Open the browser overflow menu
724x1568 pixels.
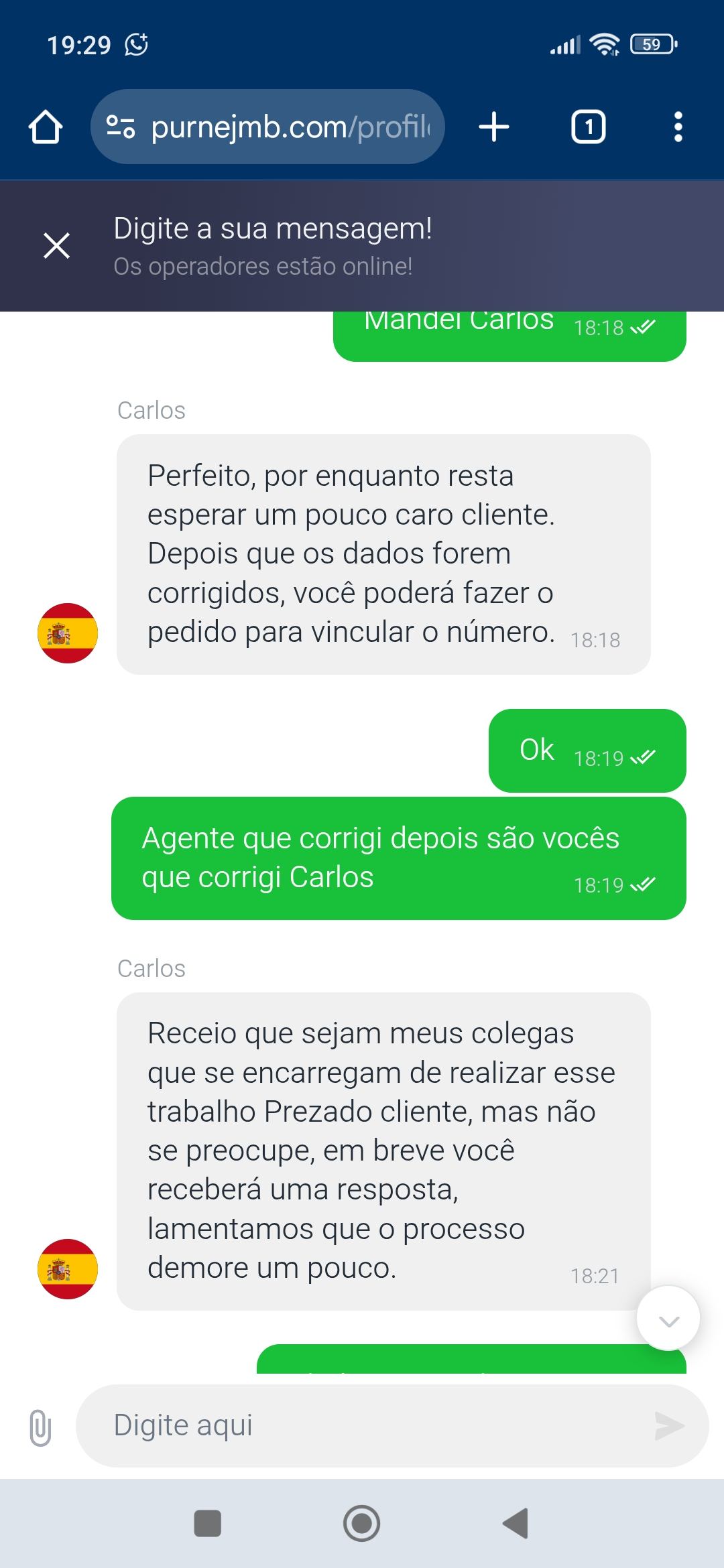tap(678, 127)
